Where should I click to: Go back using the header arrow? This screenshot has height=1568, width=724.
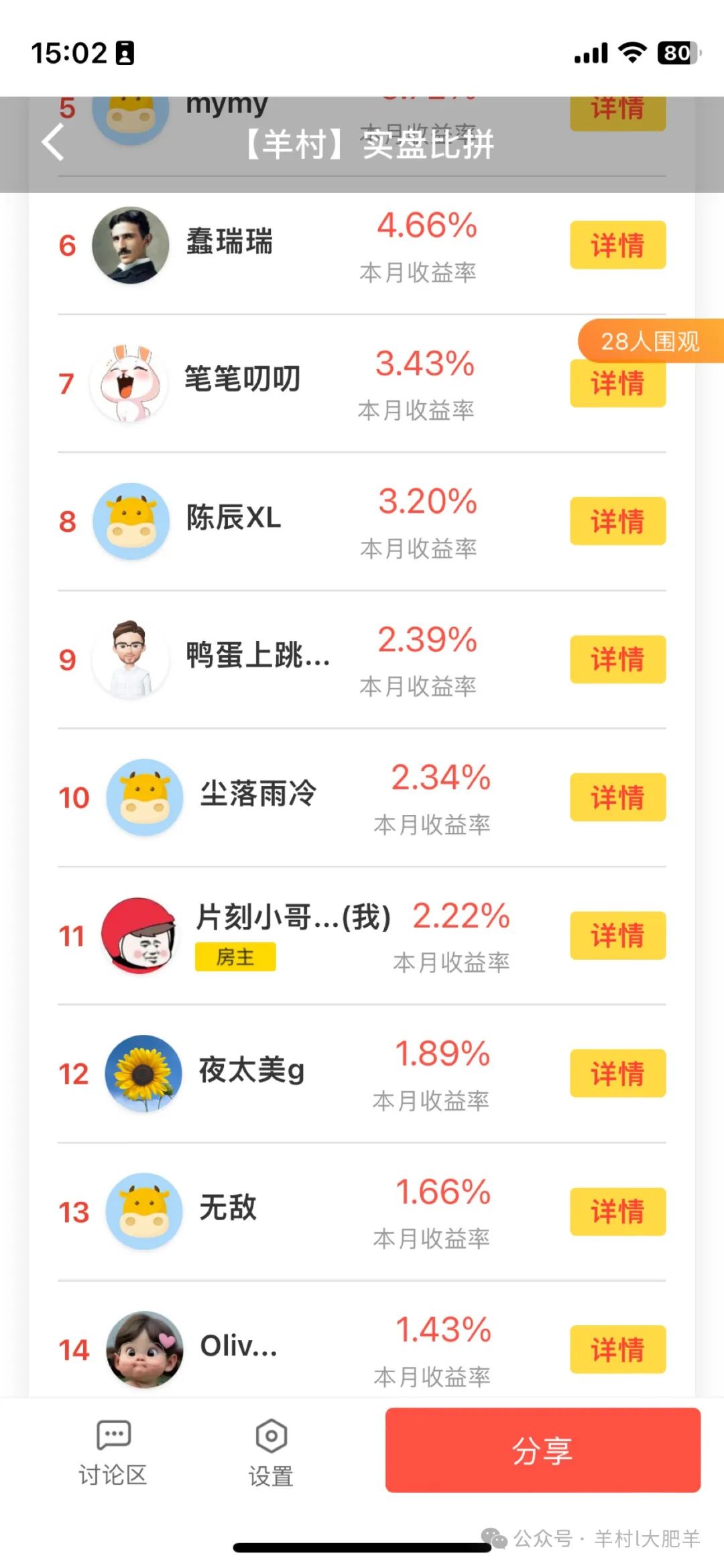[54, 143]
